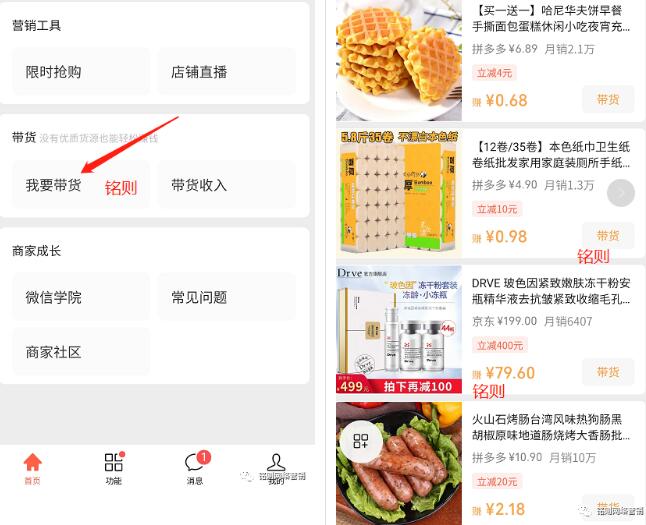This screenshot has height=525, width=646.
Task: Open 限时抢购 marketing tool
Action: pos(80,72)
